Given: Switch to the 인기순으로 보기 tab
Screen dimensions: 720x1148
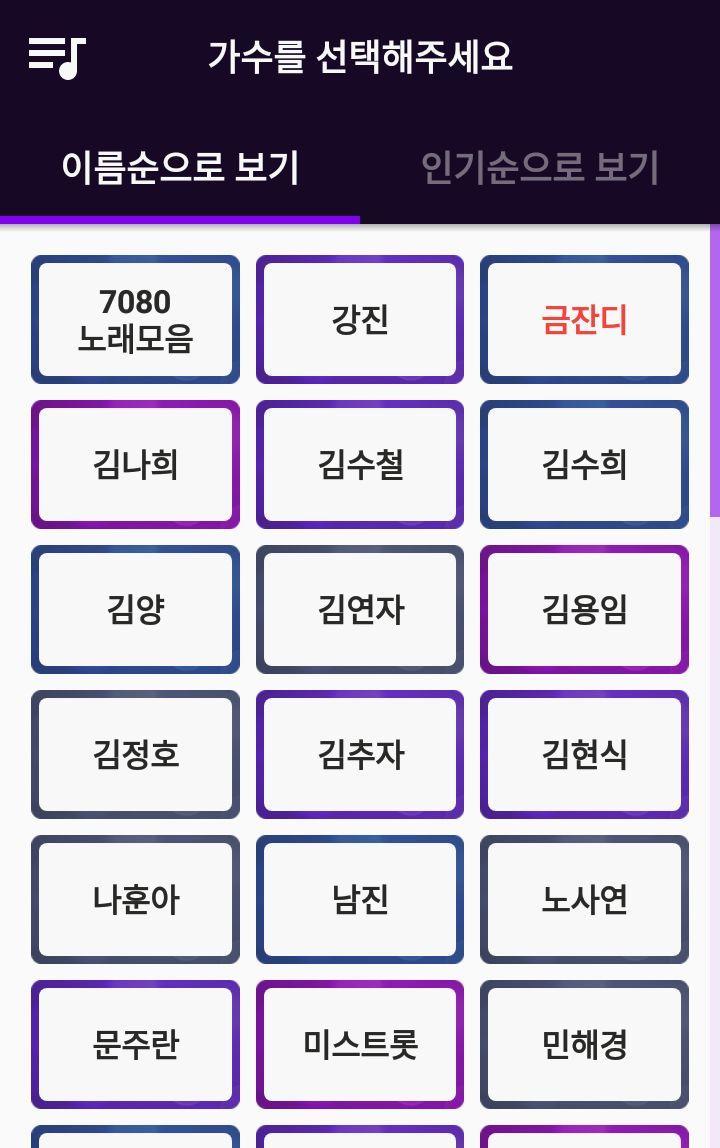Looking at the screenshot, I should tap(540, 168).
